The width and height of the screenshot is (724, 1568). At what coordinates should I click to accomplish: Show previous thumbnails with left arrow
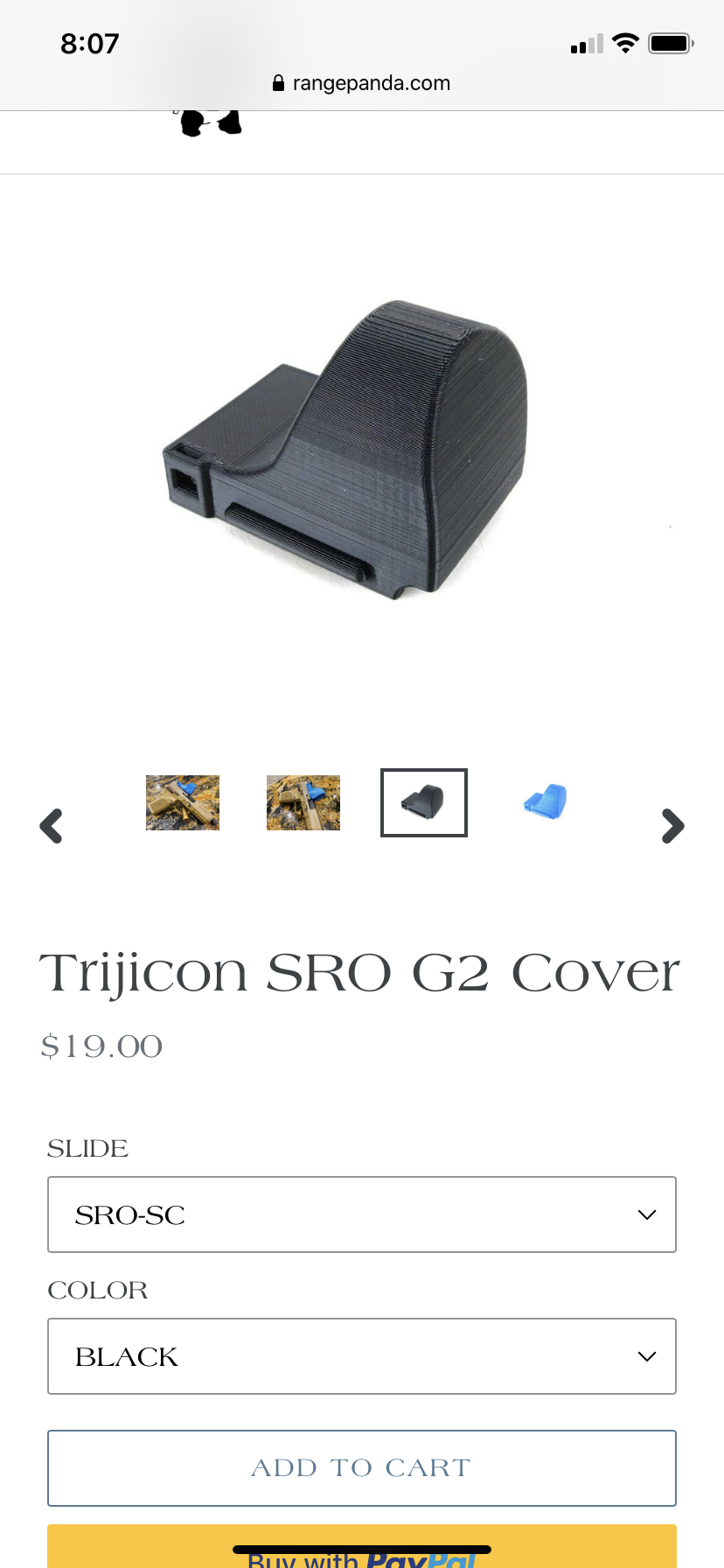(x=52, y=825)
